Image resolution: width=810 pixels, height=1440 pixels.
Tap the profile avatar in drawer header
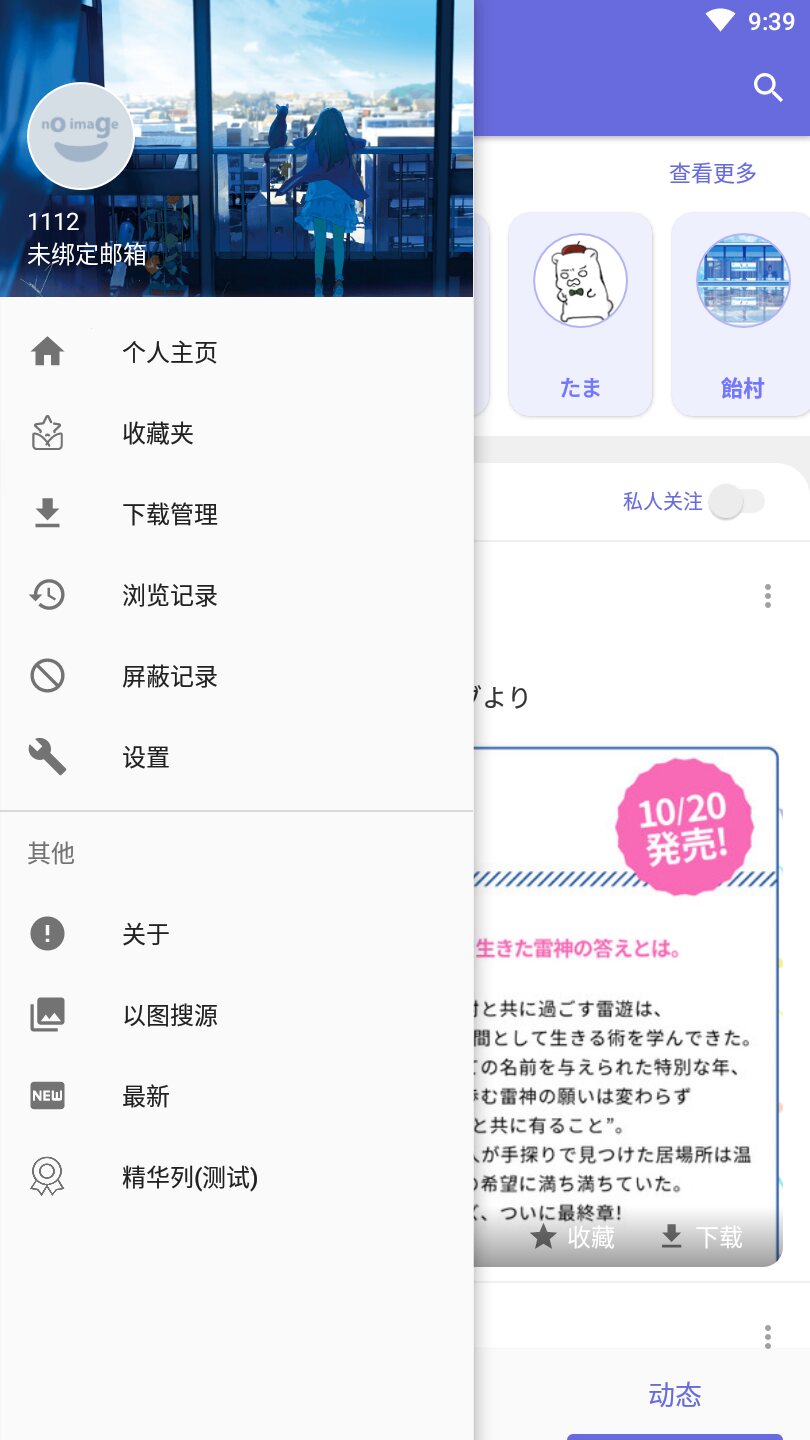click(80, 136)
